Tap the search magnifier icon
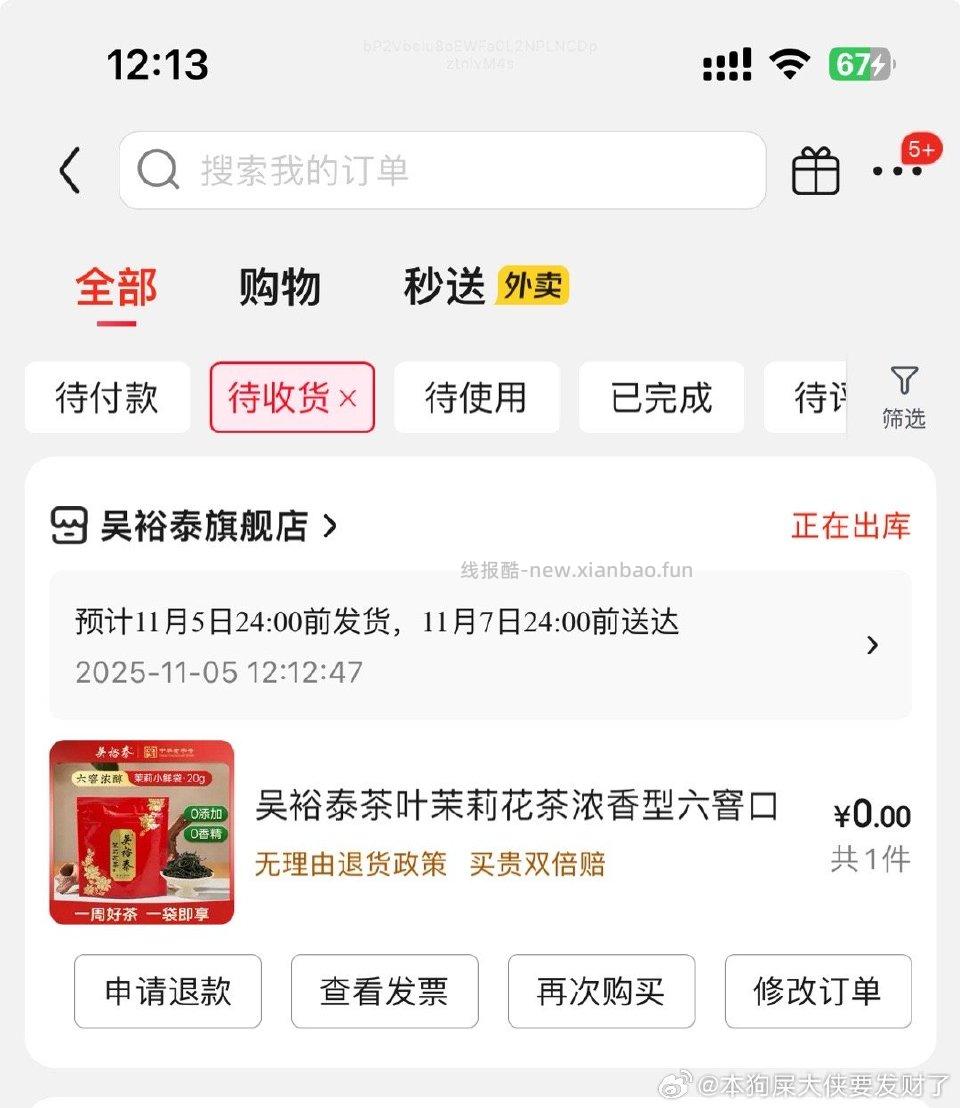Viewport: 960px width, 1108px height. [157, 170]
